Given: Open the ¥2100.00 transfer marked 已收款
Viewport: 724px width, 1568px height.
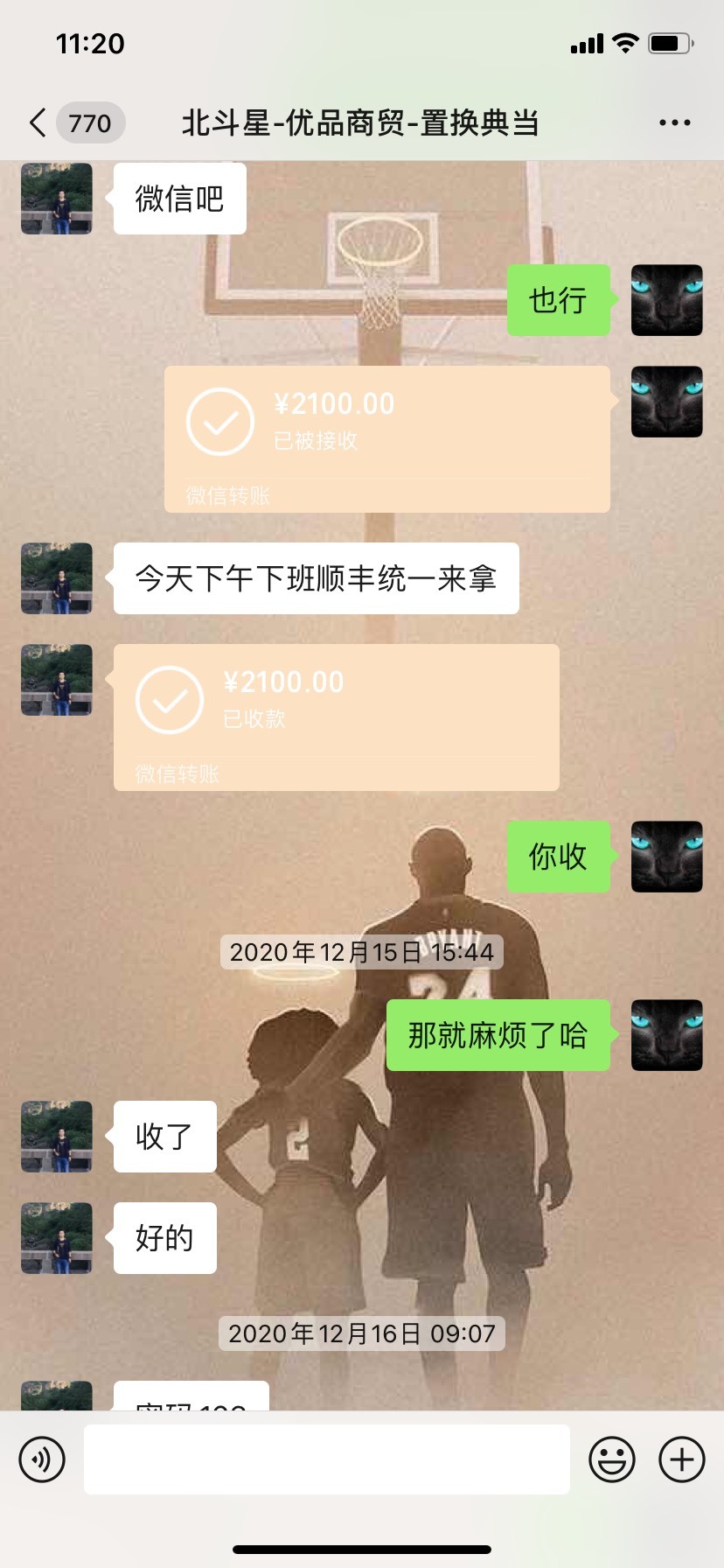Looking at the screenshot, I should (337, 717).
